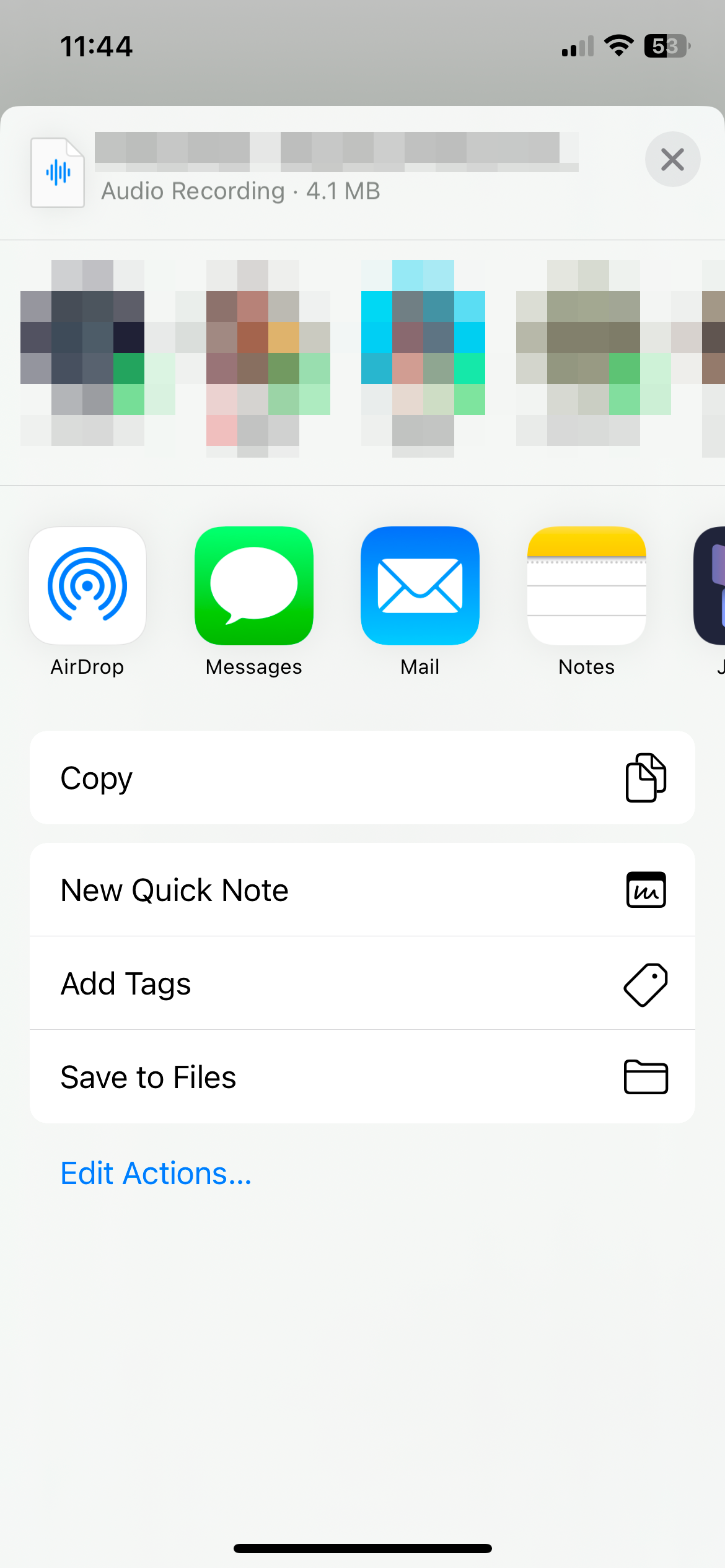Choose Save to Files
The height and width of the screenshot is (1568, 725).
tap(362, 1077)
